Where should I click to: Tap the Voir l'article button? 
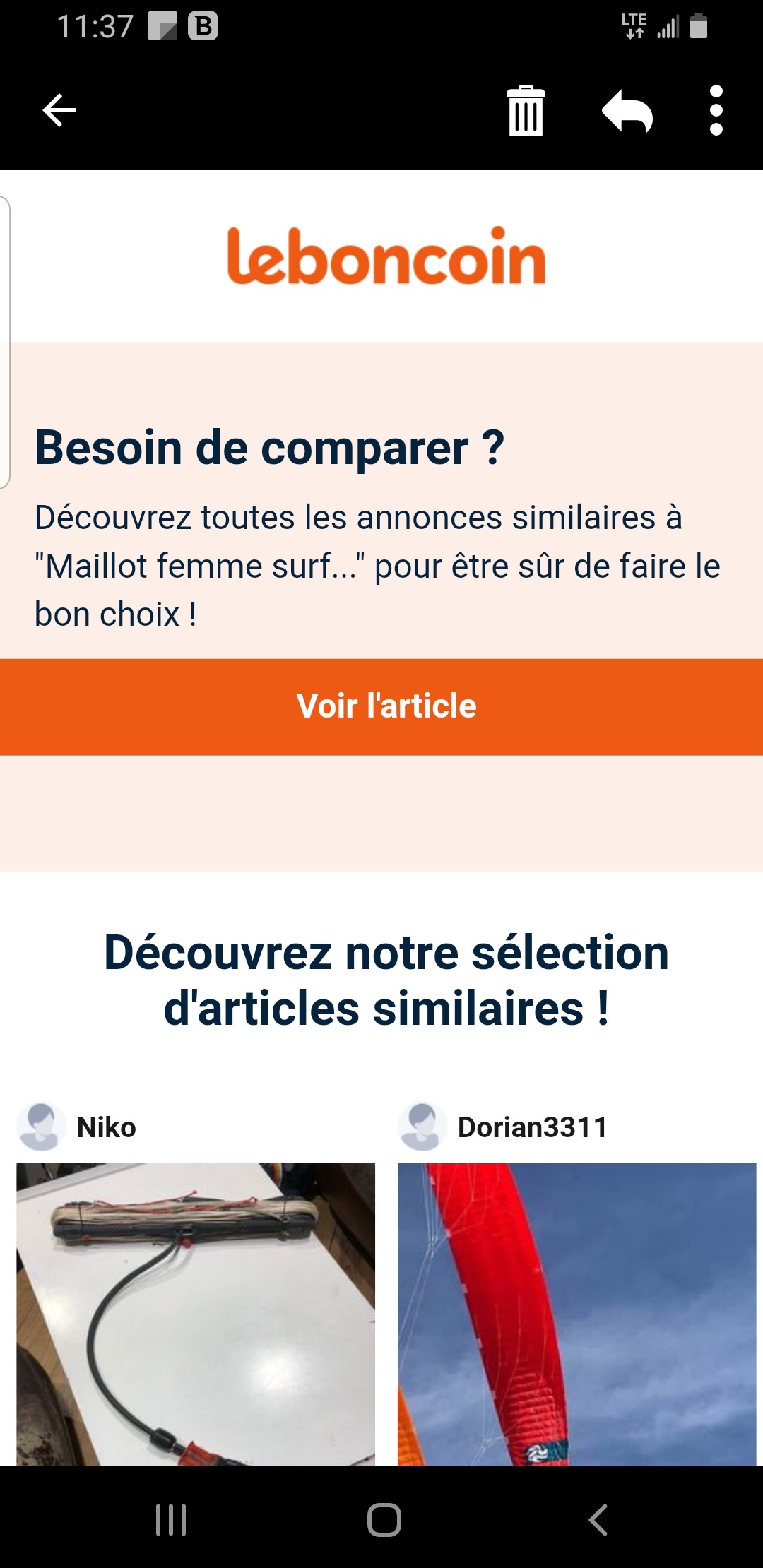[381, 707]
